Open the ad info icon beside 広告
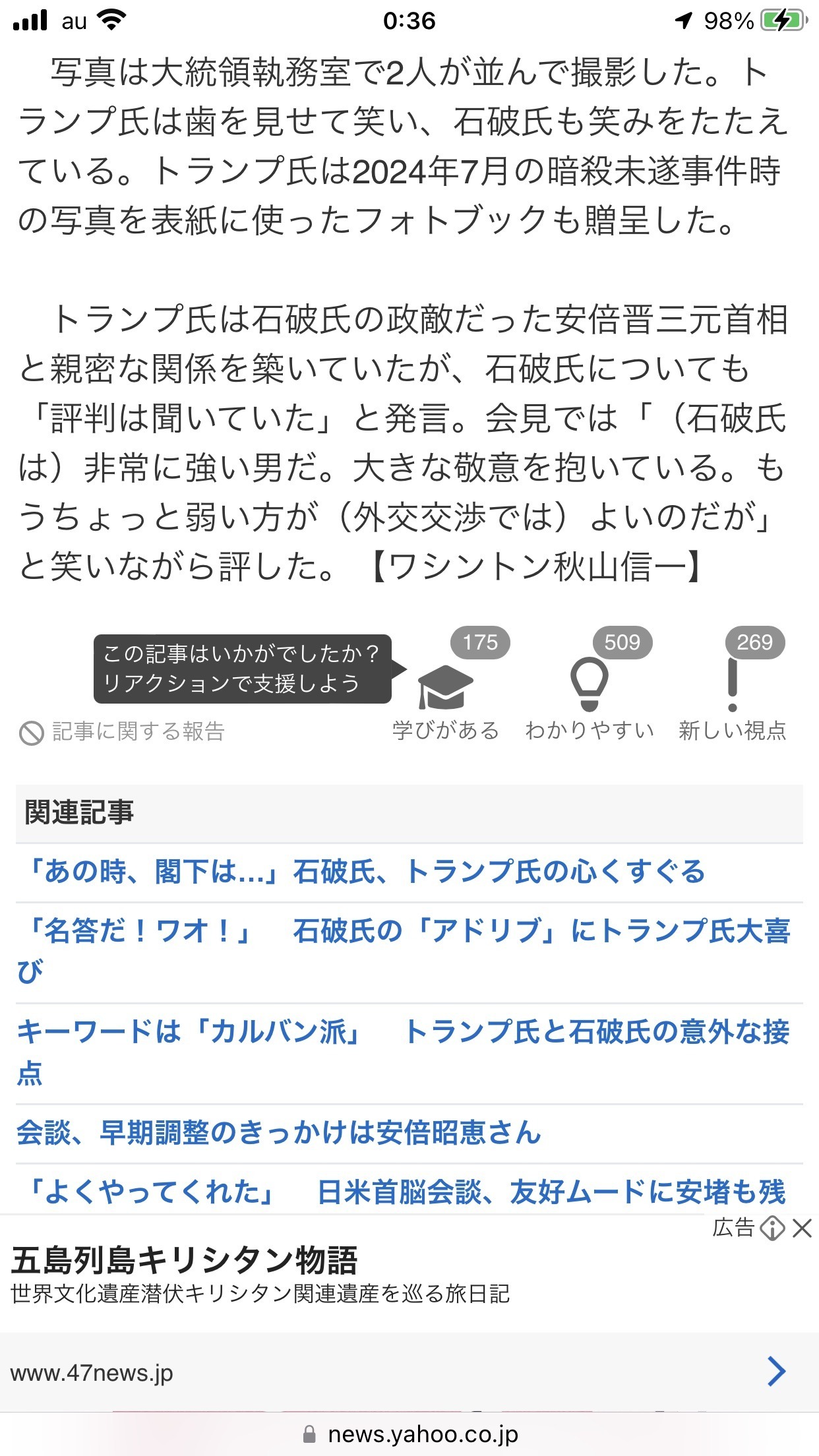The height and width of the screenshot is (1456, 819). pyautogui.click(x=772, y=1228)
